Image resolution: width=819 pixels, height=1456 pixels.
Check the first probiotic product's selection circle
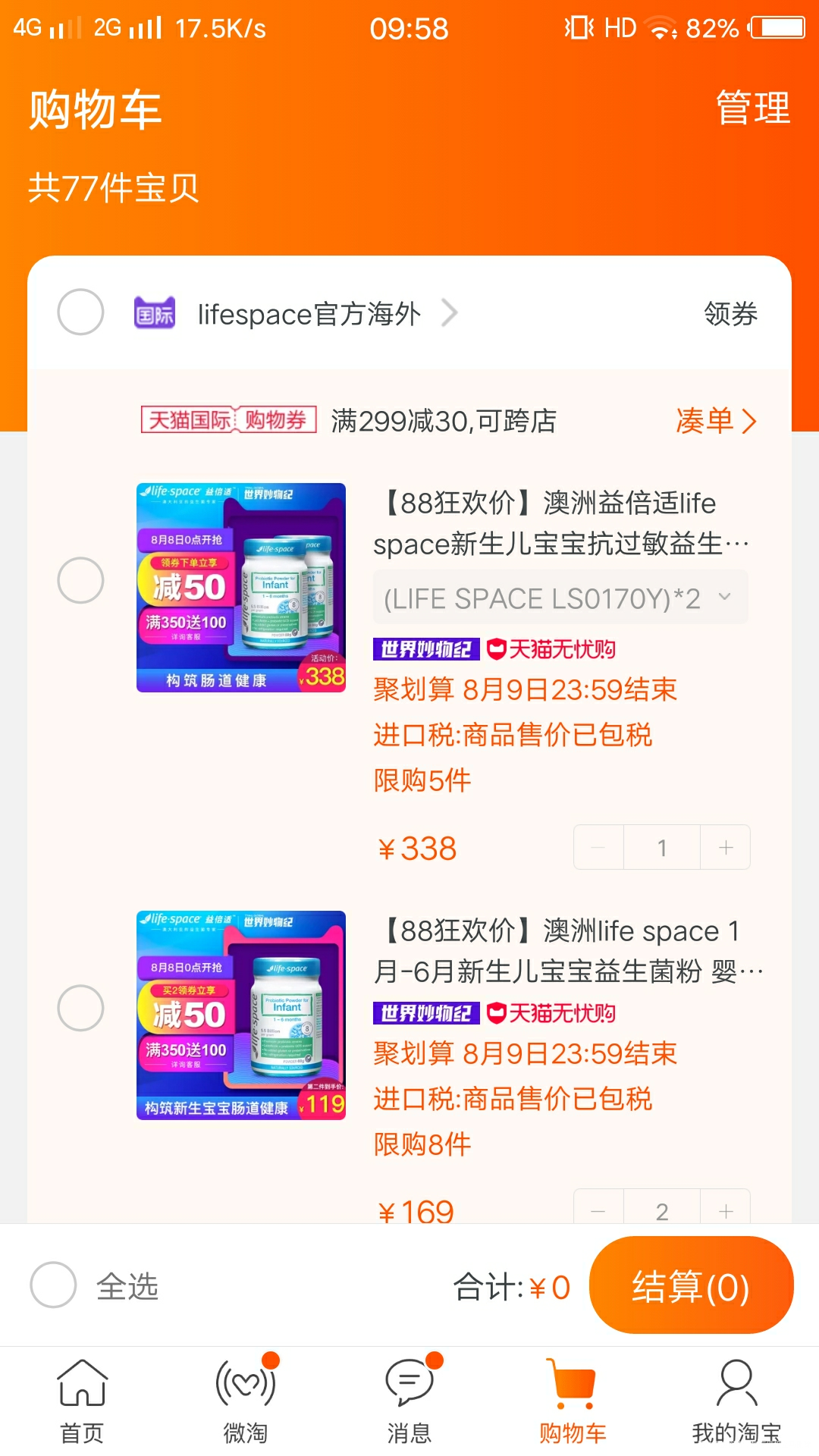pos(80,579)
